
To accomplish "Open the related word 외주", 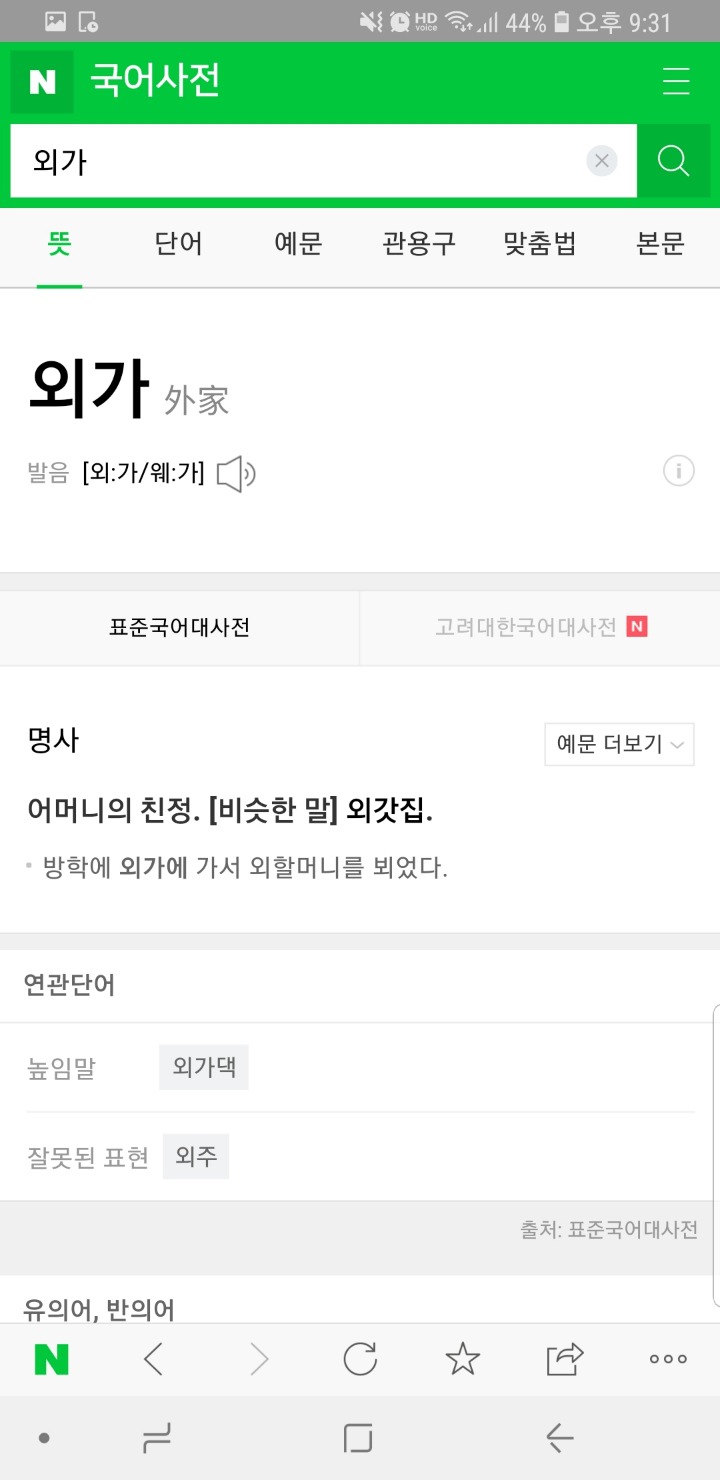I will tap(196, 1157).
